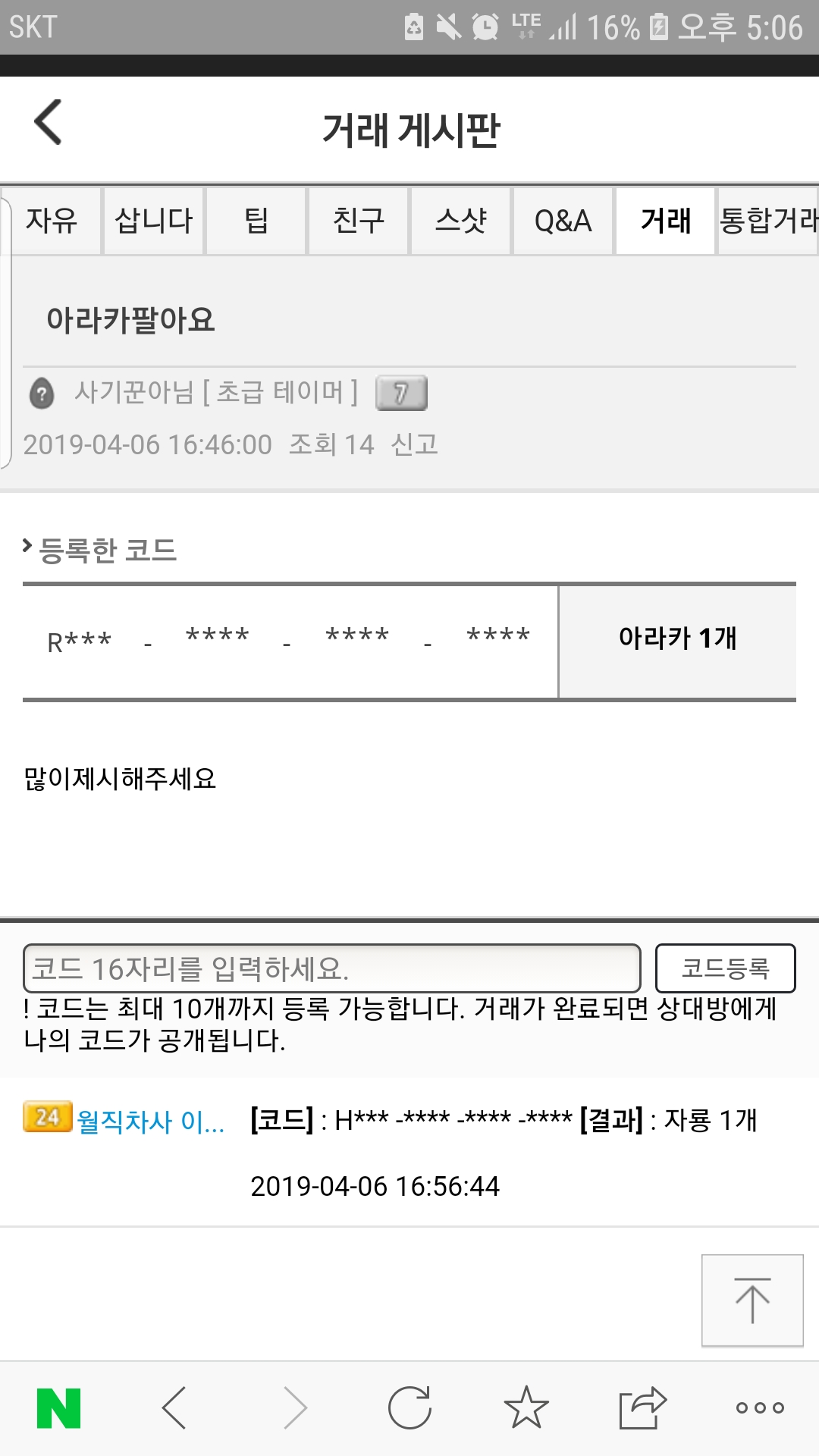Report this post with 신고
Image resolution: width=819 pixels, height=1456 pixels.
point(415,444)
